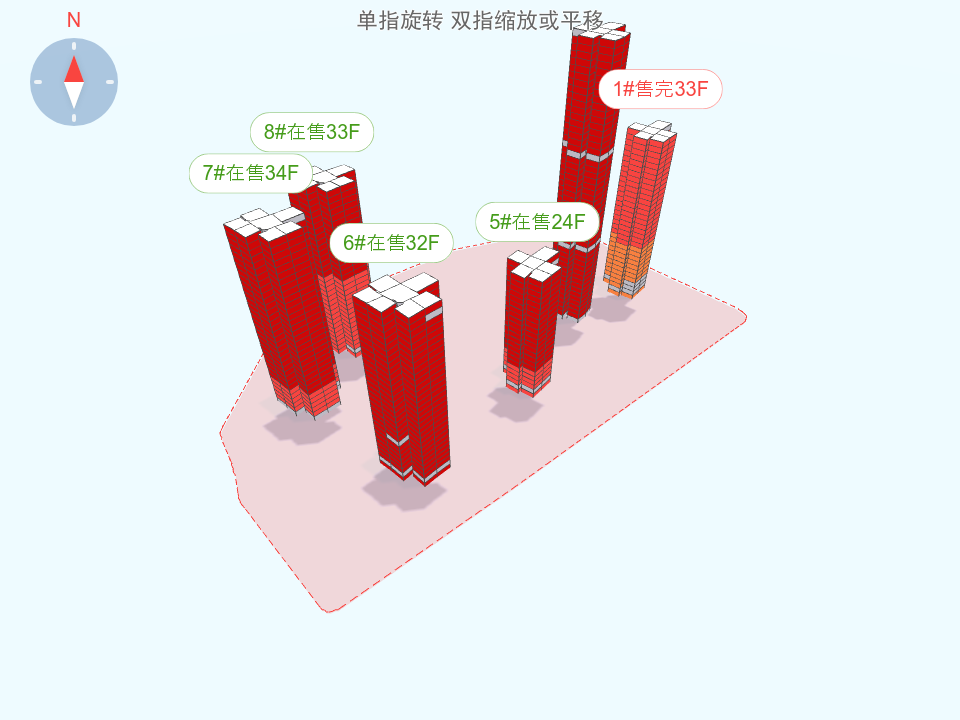View the 5# on-sale 24F building label
This screenshot has width=960, height=720.
(x=537, y=222)
